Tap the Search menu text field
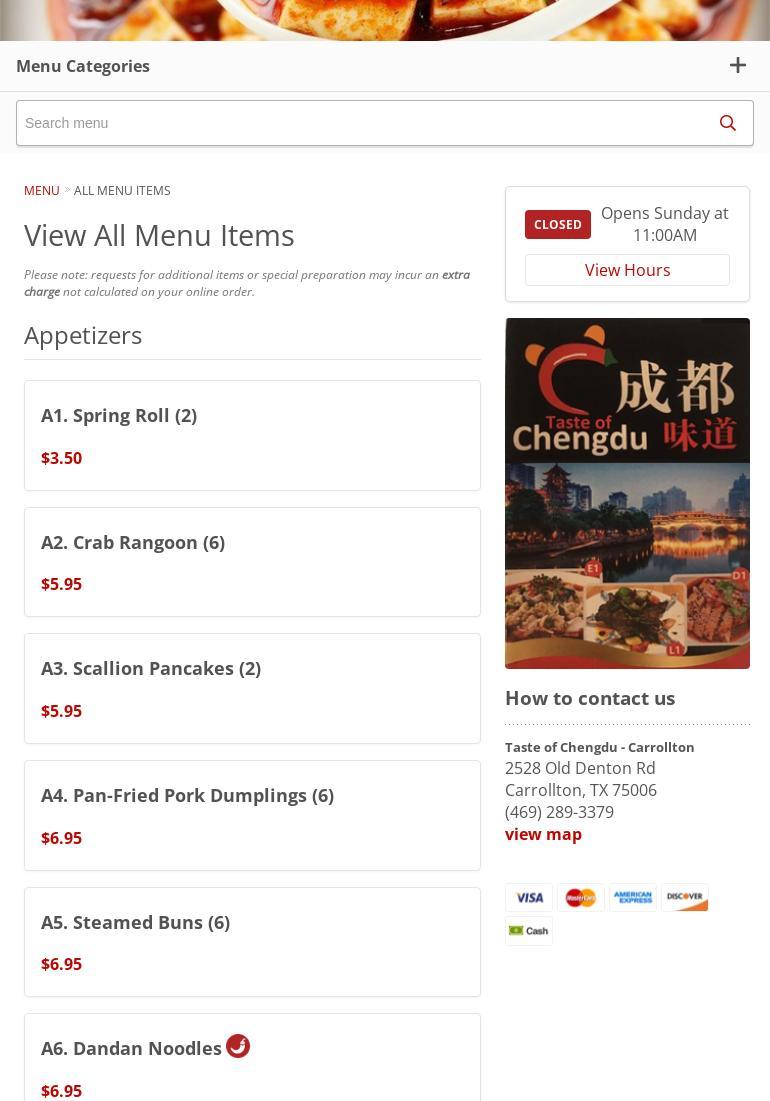Viewport: 770px width, 1101px height. (360, 123)
